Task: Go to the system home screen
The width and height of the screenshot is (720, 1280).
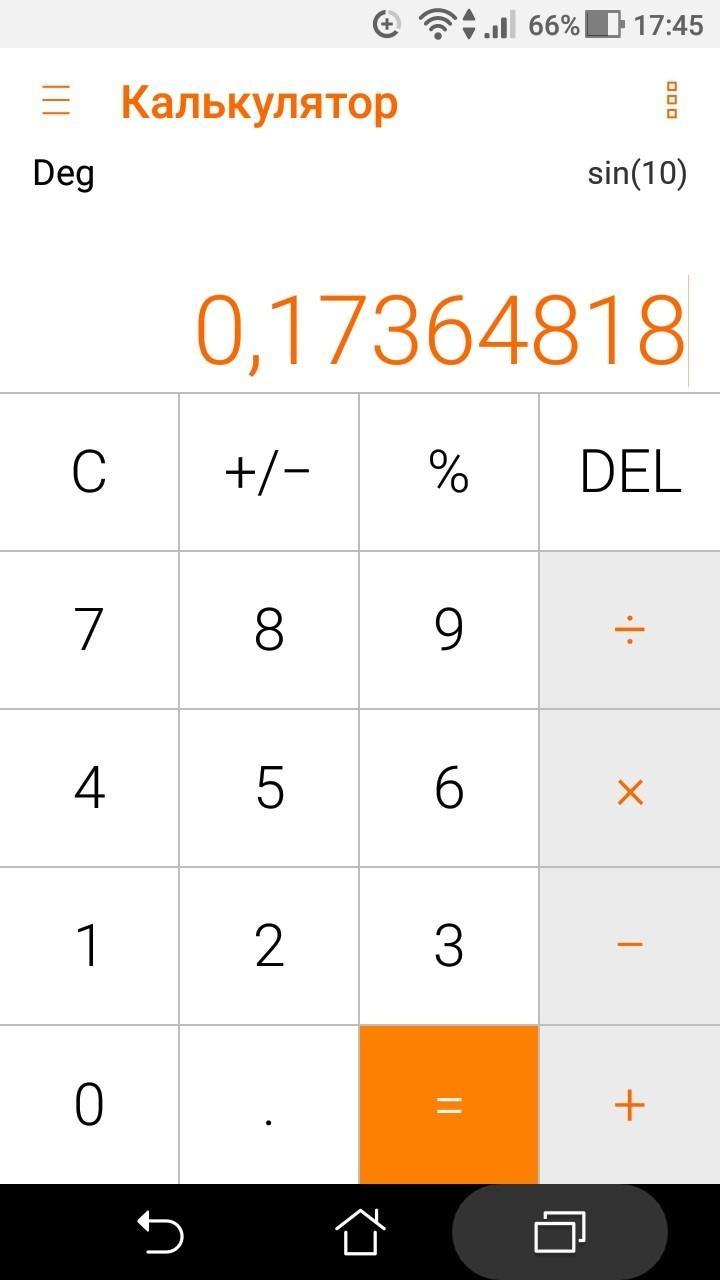Action: [x=360, y=1231]
